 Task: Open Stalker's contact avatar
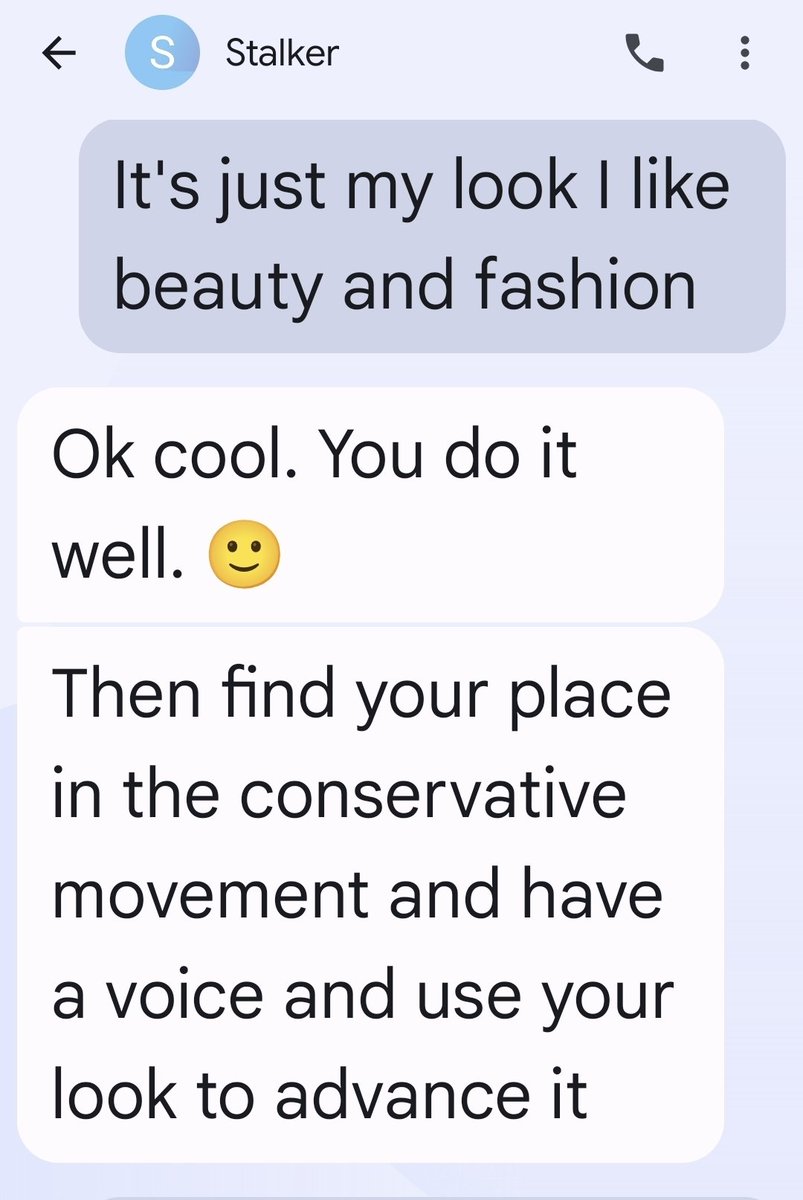point(161,54)
